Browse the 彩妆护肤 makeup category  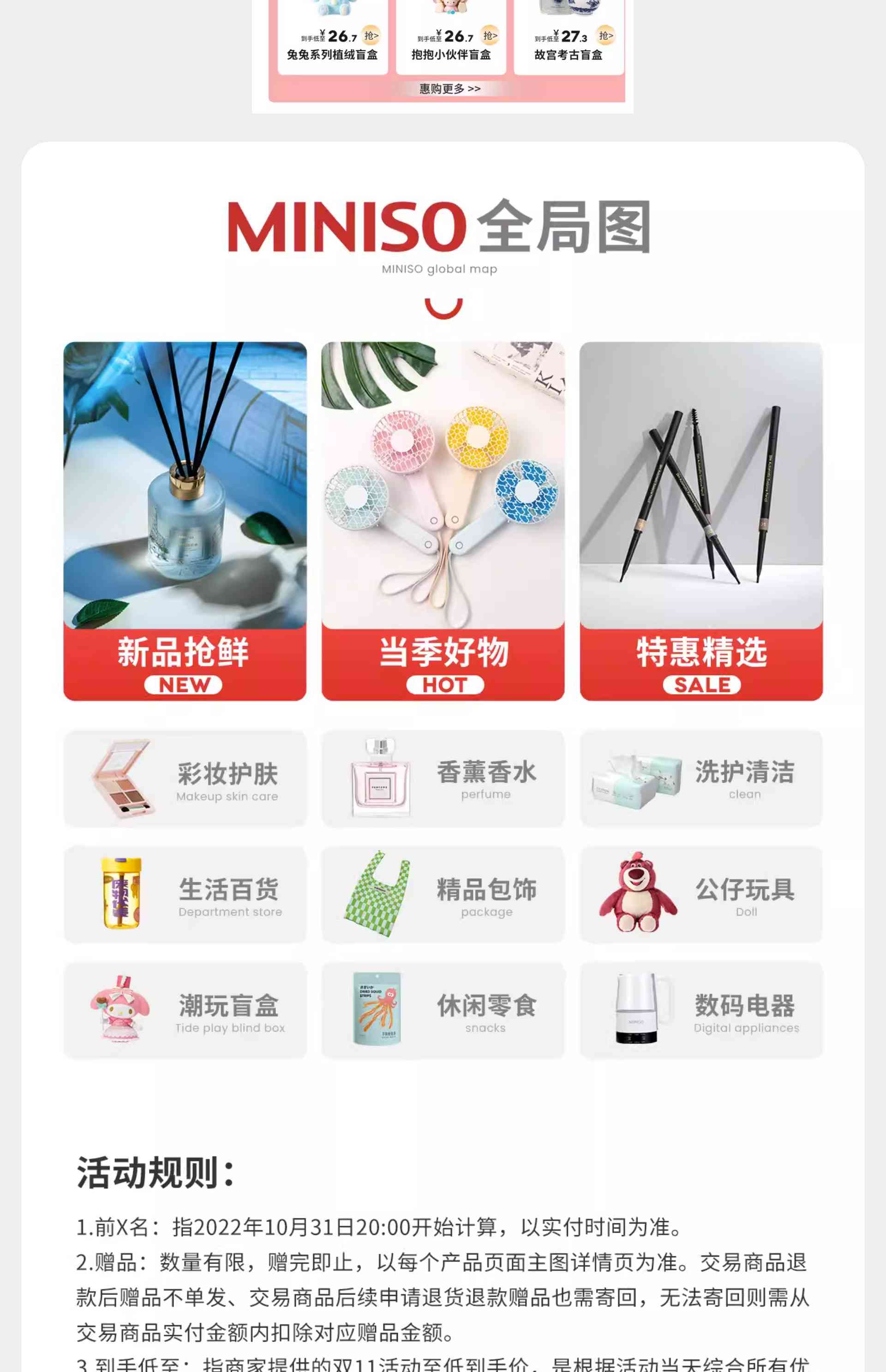[x=185, y=779]
